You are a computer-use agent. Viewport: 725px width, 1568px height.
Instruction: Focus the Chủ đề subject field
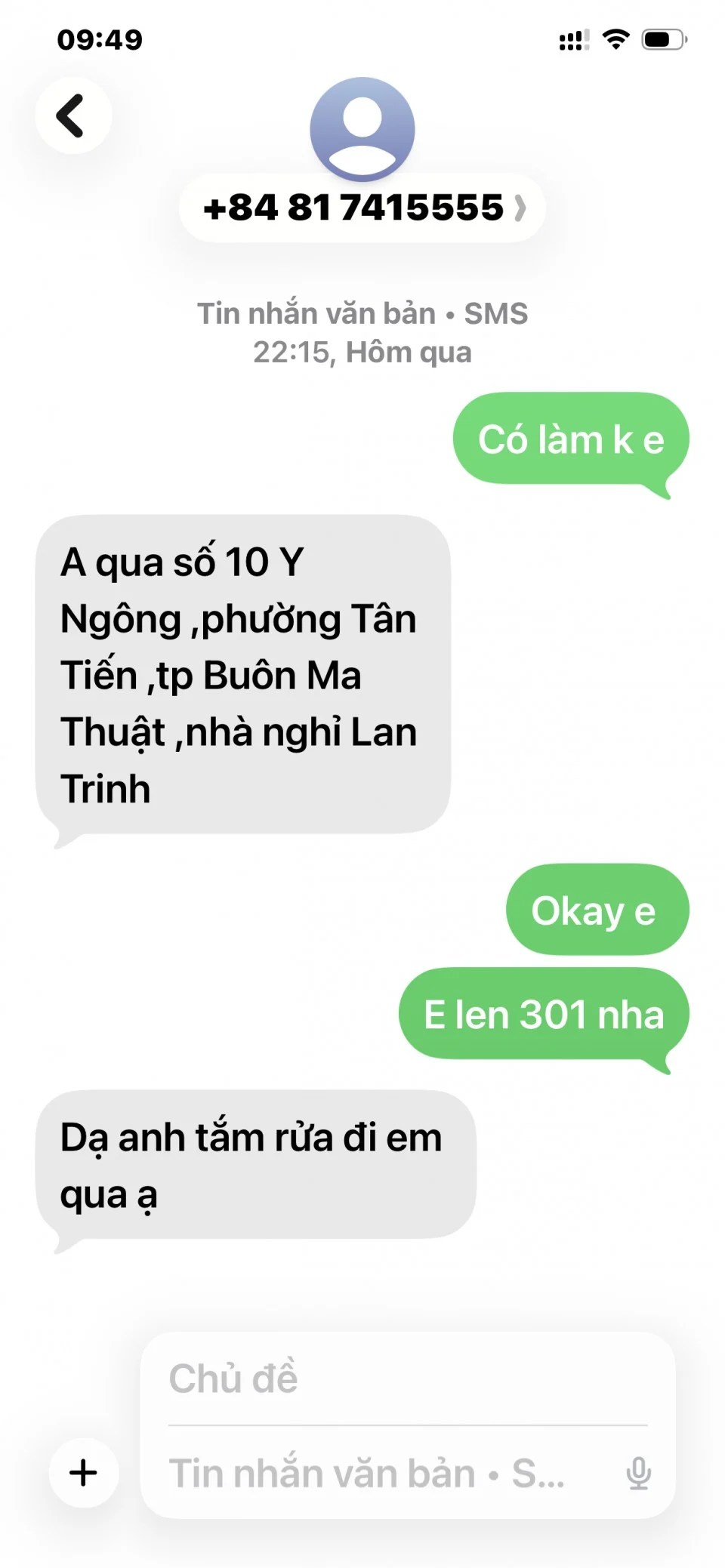[408, 1378]
